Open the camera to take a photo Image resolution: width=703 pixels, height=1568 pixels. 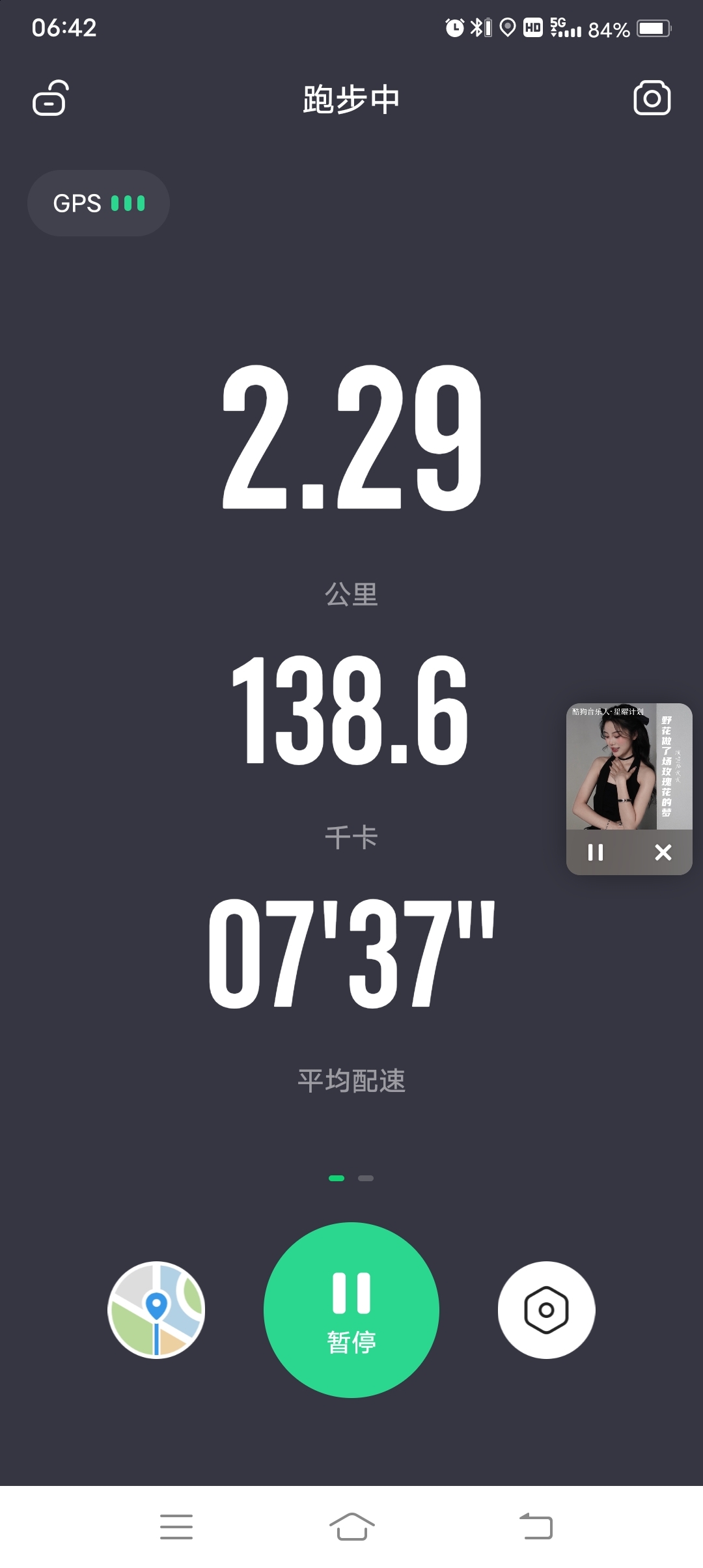(652, 98)
